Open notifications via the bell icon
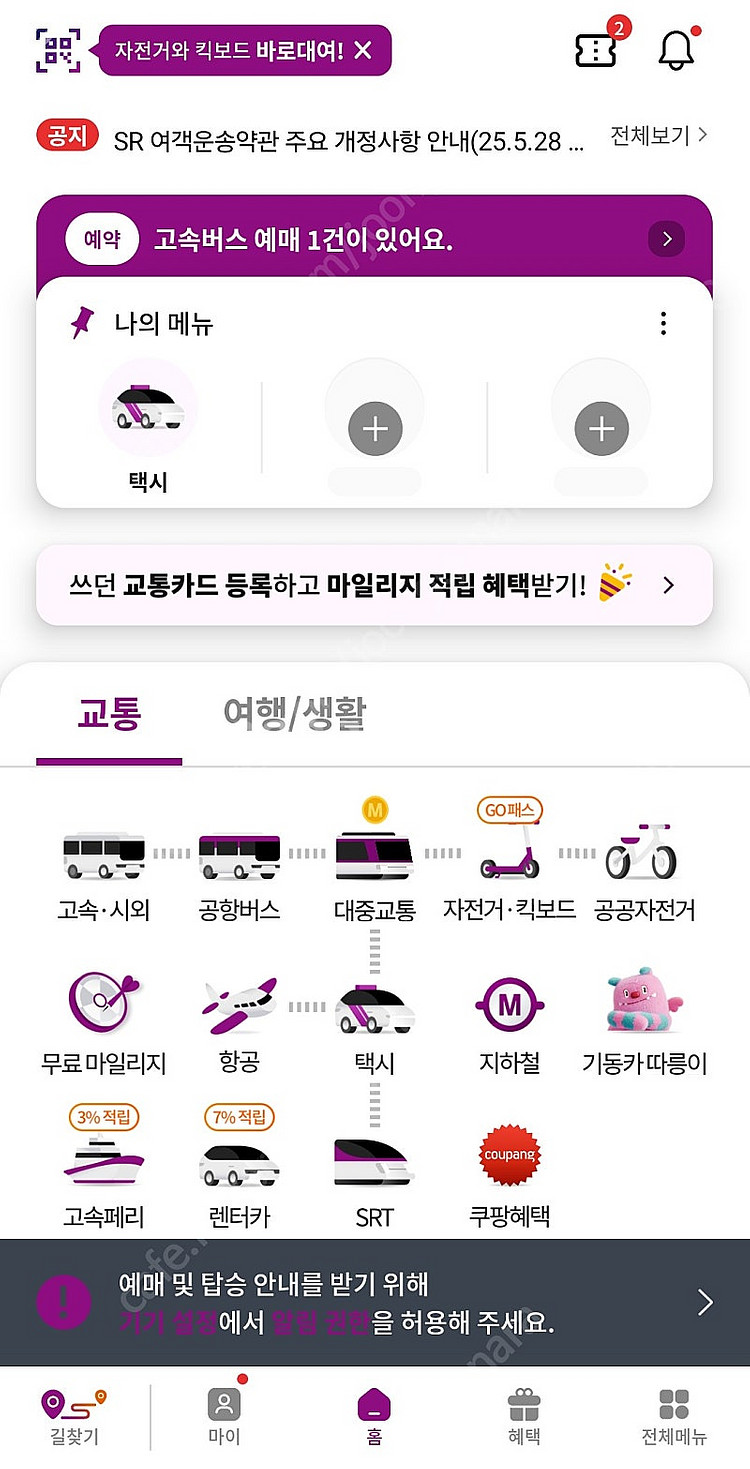The image size is (750, 1469). [677, 48]
